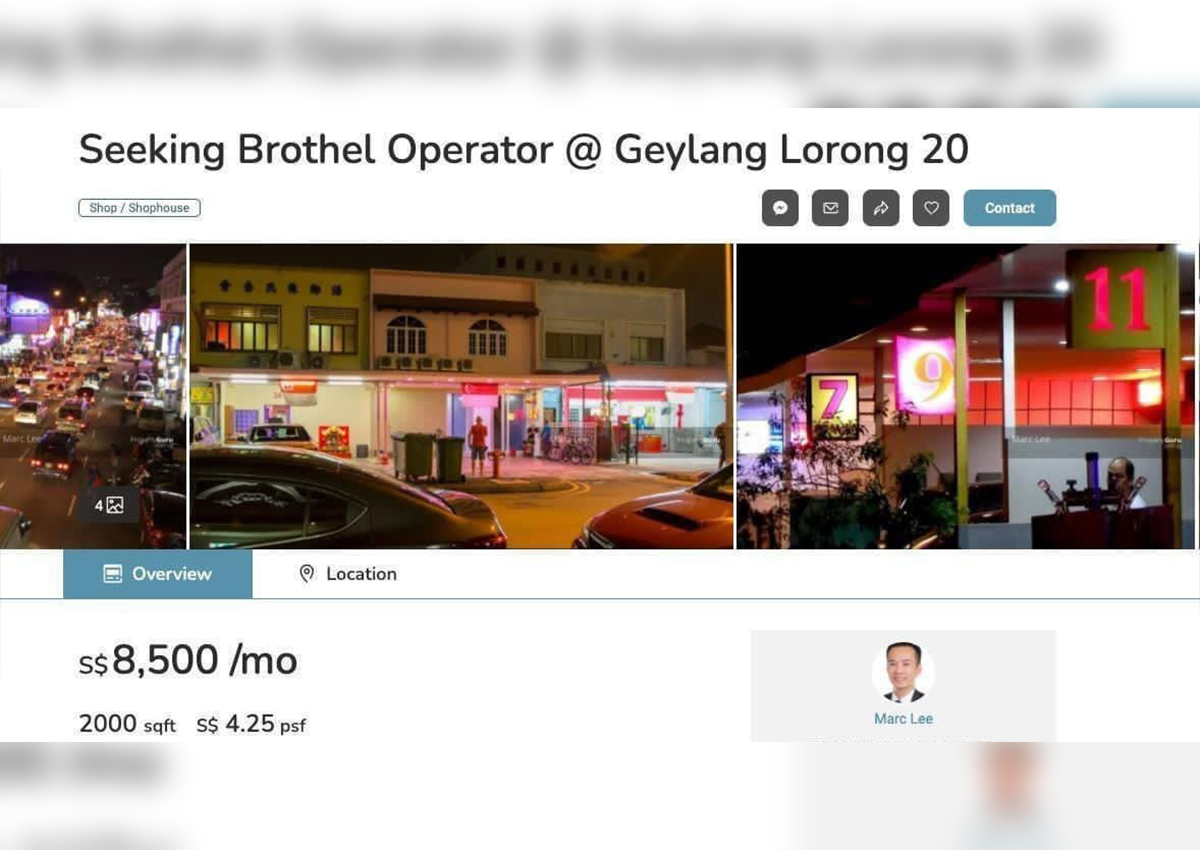Email this listing using the envelope icon
The height and width of the screenshot is (850, 1200).
830,208
